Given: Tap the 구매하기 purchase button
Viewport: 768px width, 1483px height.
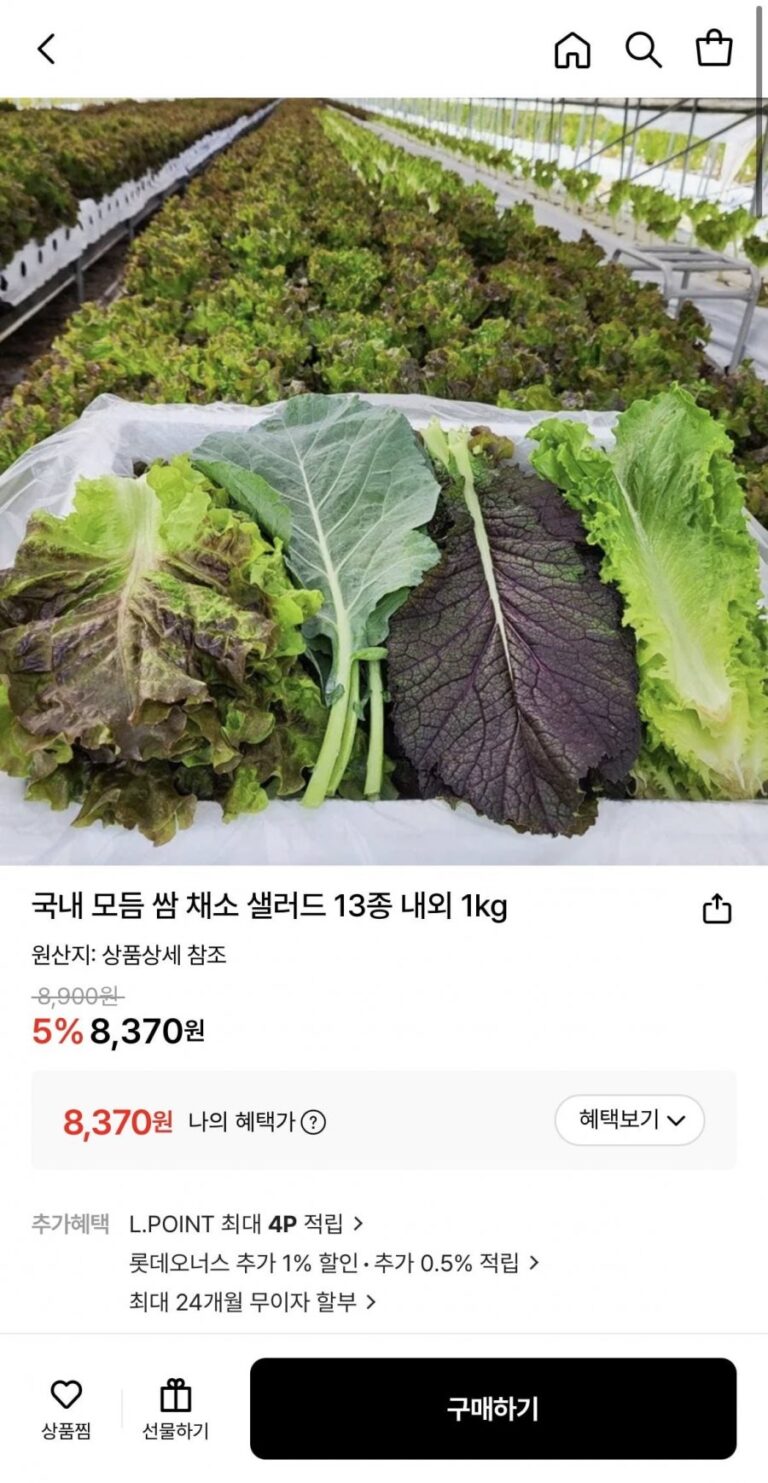Looking at the screenshot, I should tap(493, 1408).
